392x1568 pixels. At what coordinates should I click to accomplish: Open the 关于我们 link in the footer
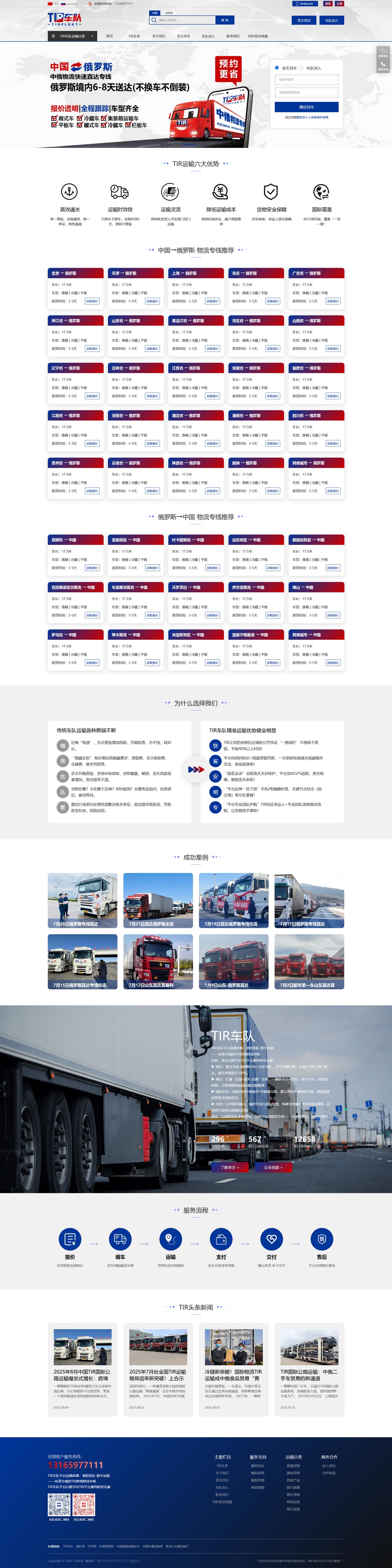click(x=222, y=1473)
